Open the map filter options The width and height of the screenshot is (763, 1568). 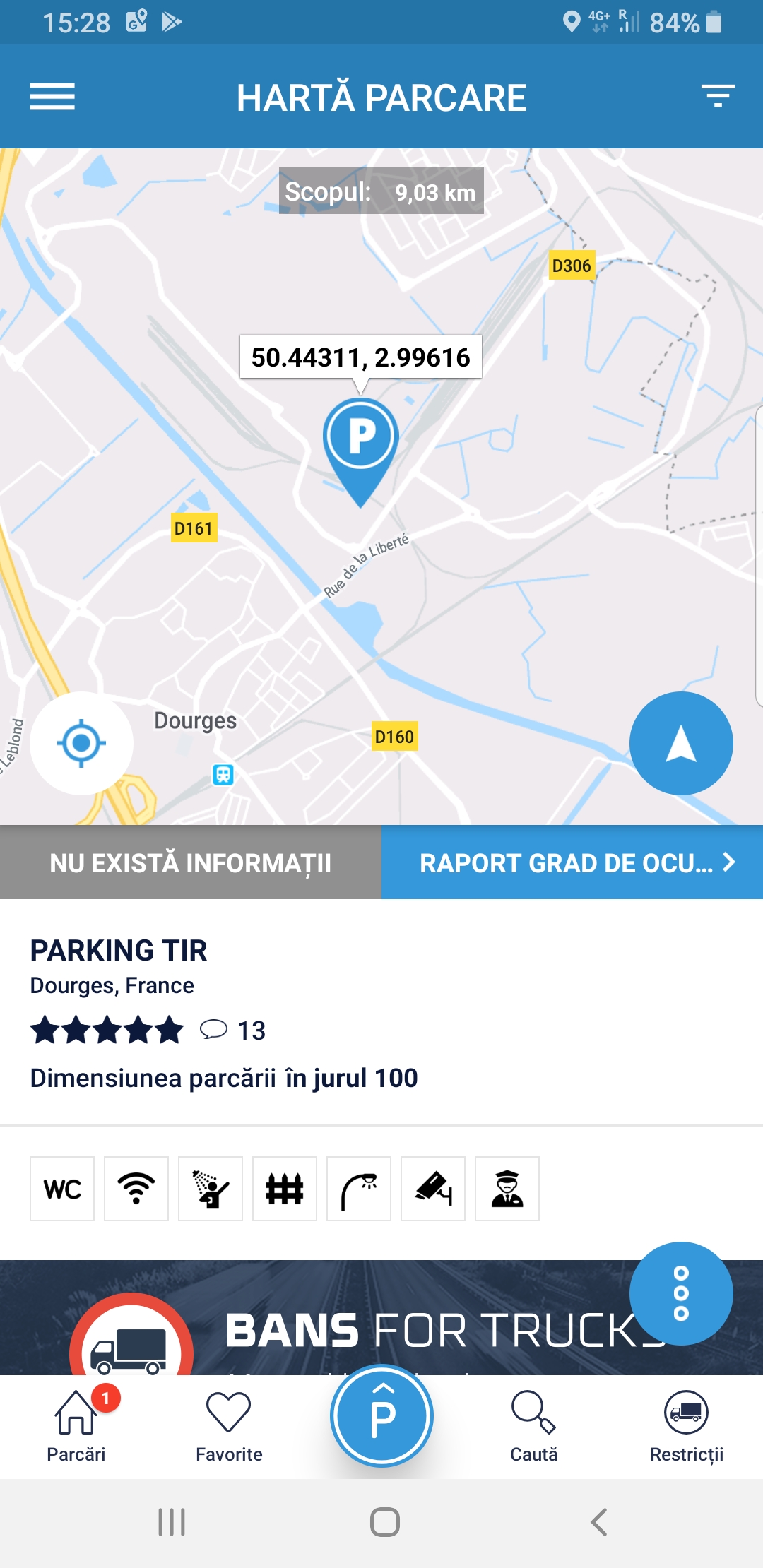pyautogui.click(x=718, y=96)
